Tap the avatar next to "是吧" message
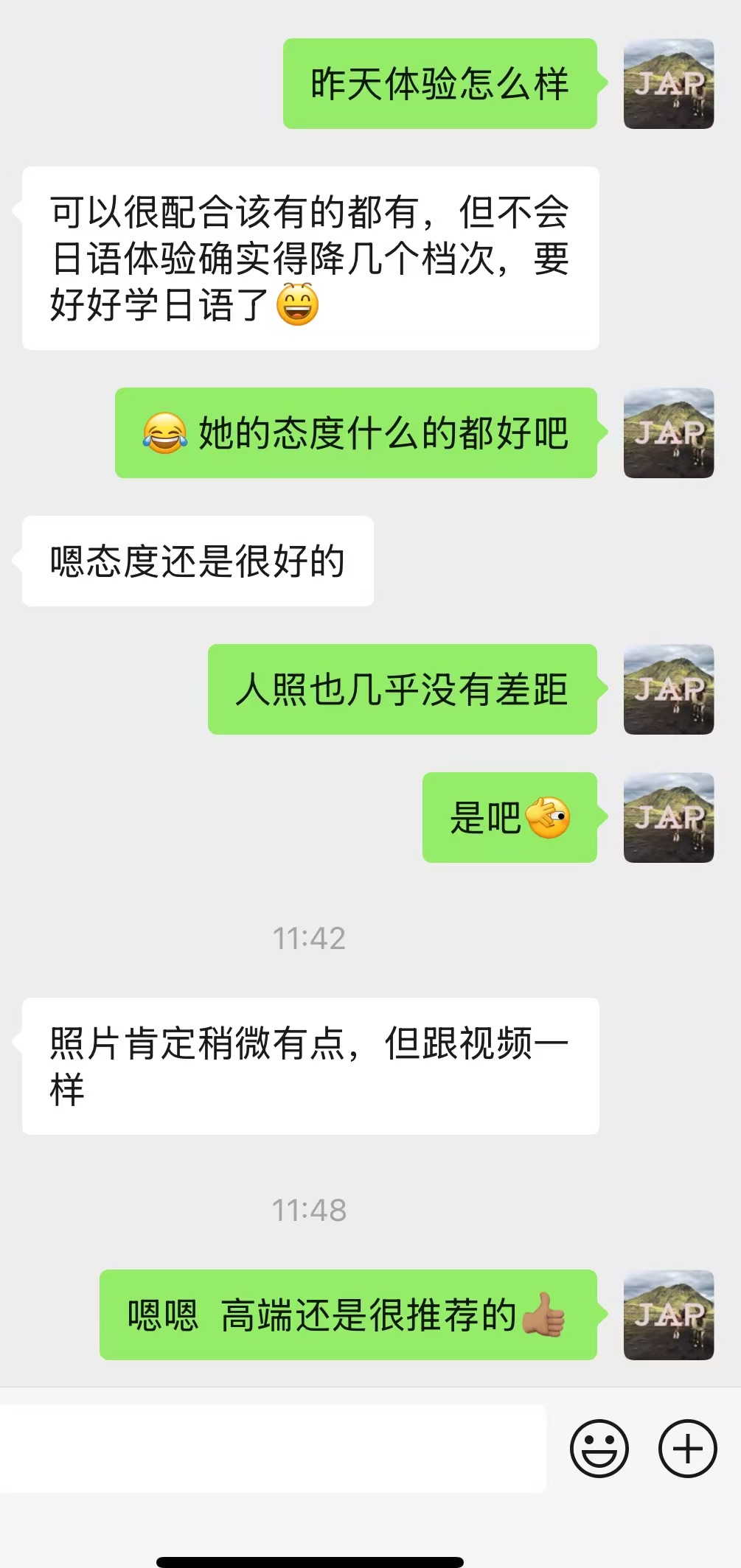 point(668,817)
